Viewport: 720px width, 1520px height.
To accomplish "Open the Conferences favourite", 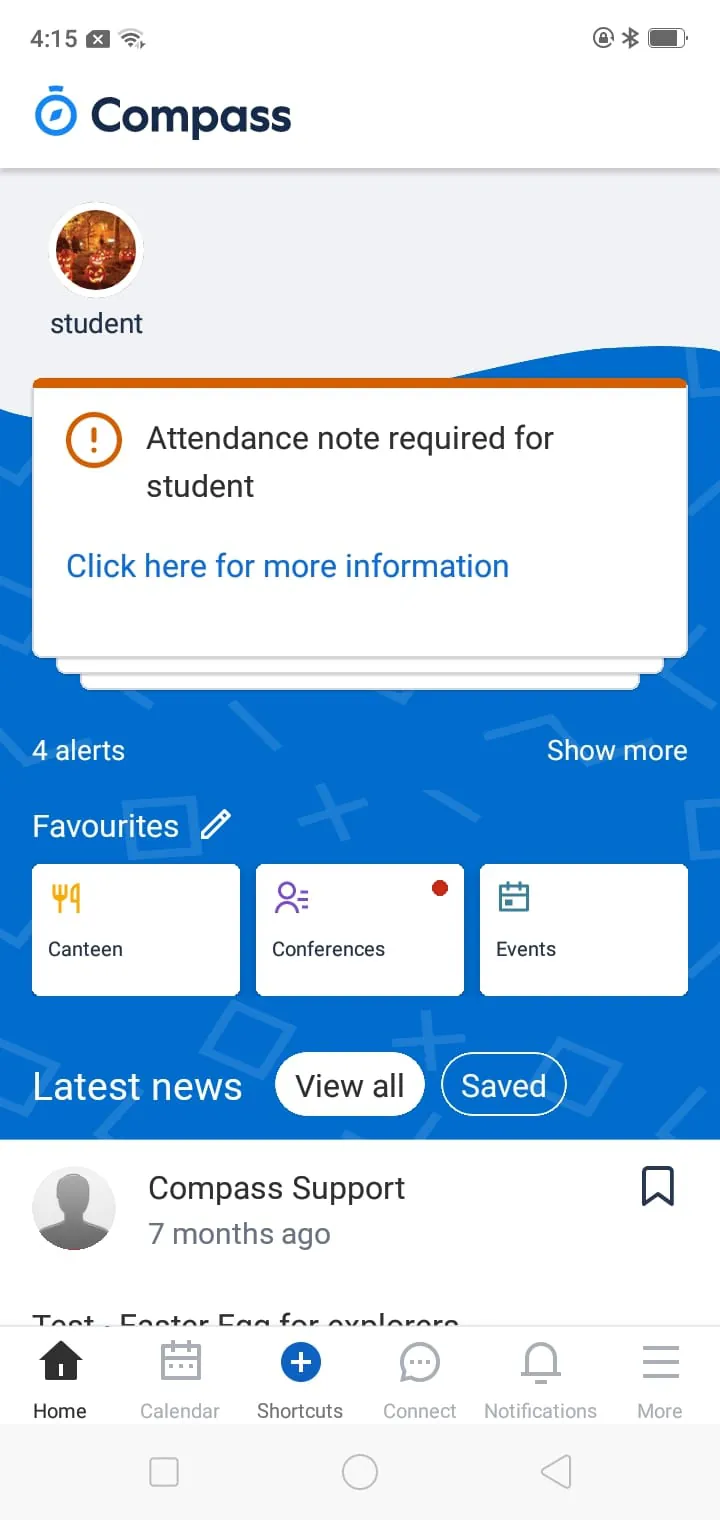I will coord(360,929).
